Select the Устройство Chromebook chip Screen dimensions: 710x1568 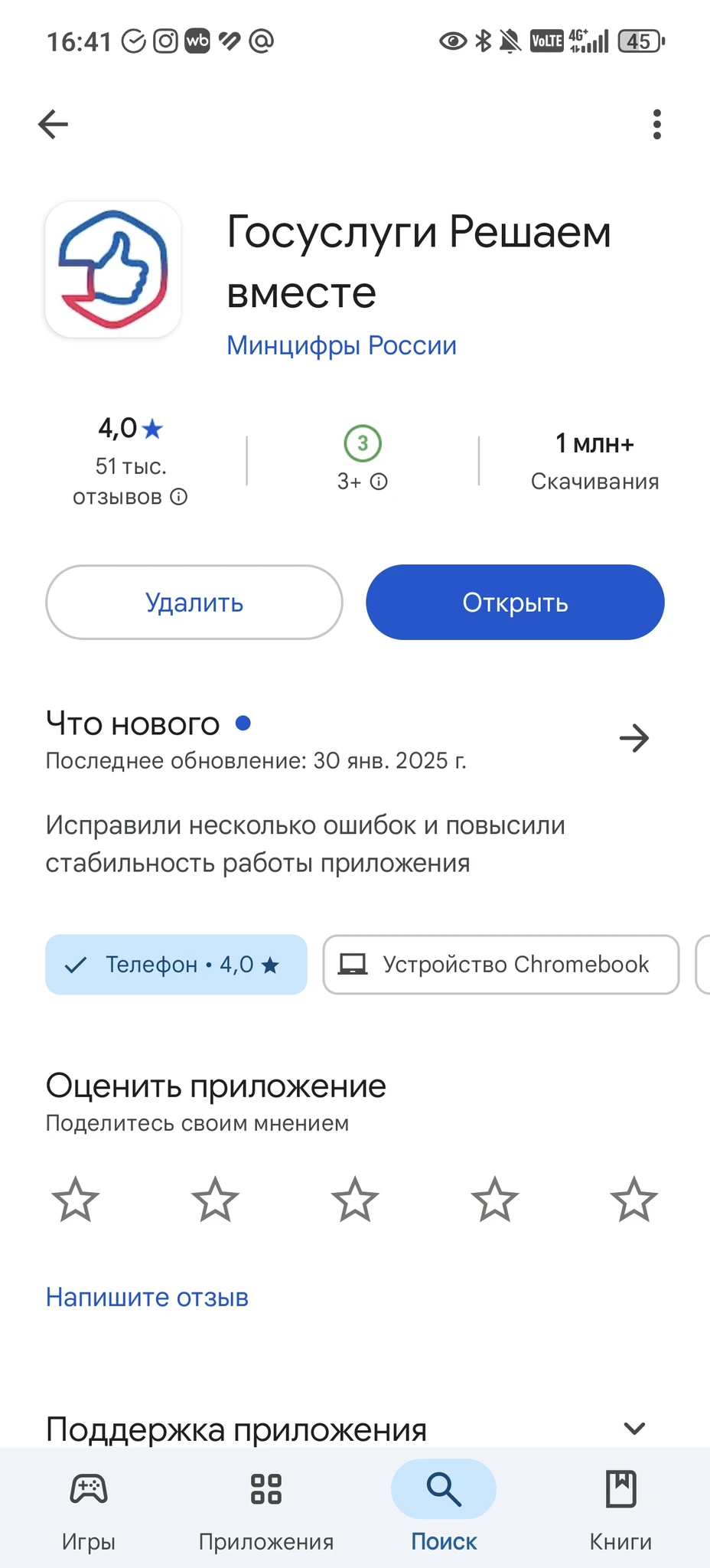[500, 965]
